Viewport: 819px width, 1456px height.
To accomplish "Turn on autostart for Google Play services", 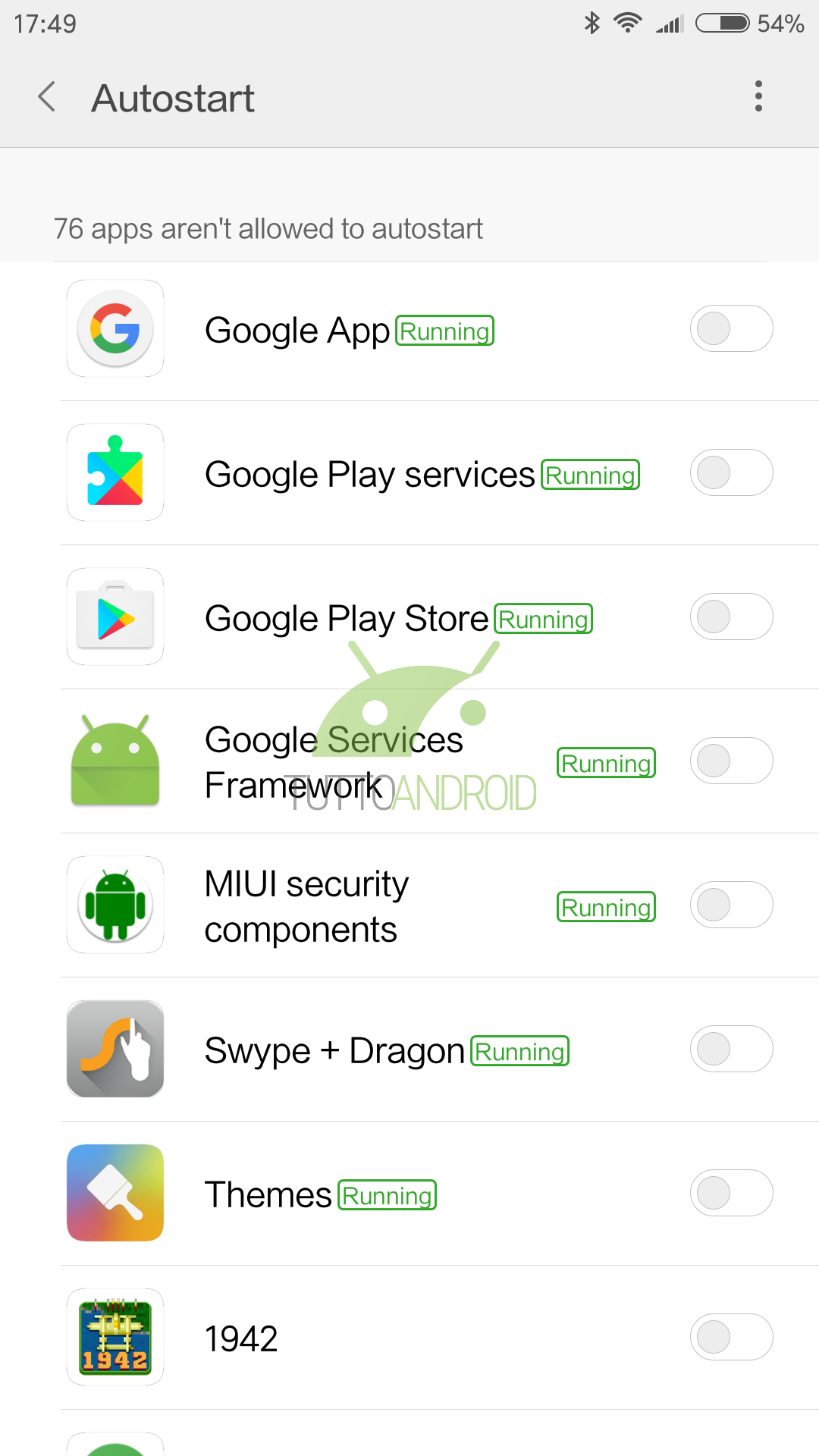I will (731, 472).
